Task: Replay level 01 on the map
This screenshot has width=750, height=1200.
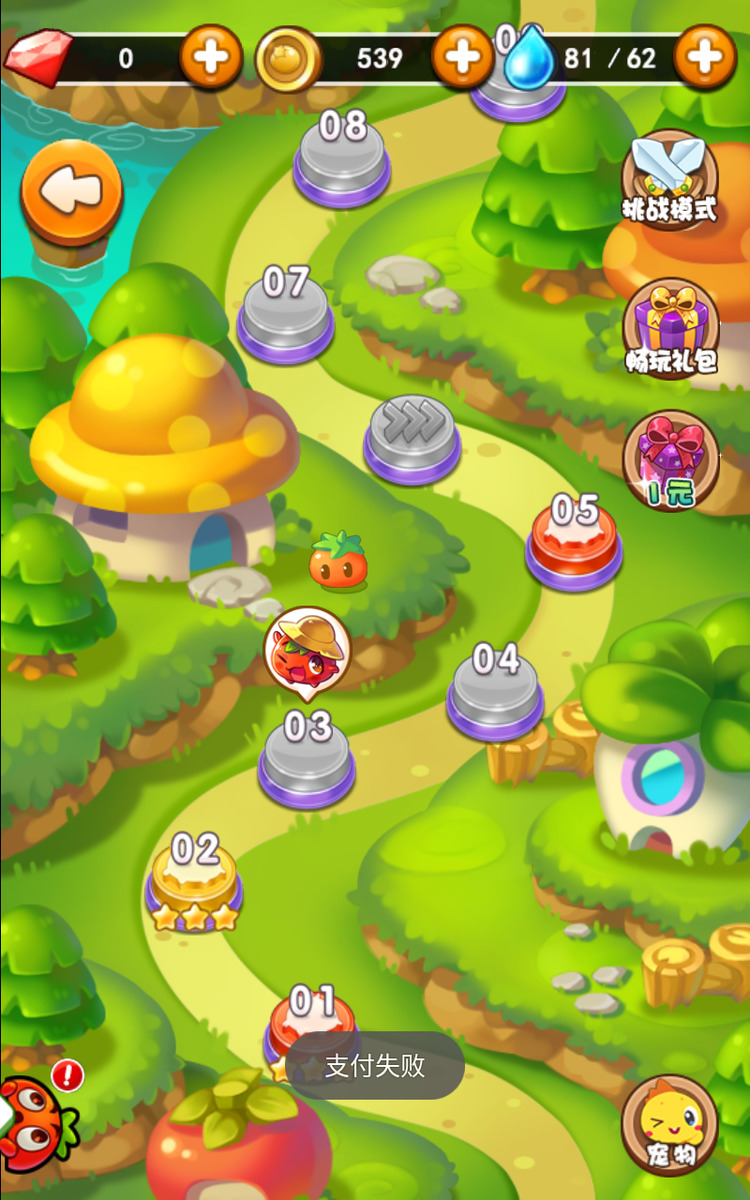Action: click(x=312, y=1025)
